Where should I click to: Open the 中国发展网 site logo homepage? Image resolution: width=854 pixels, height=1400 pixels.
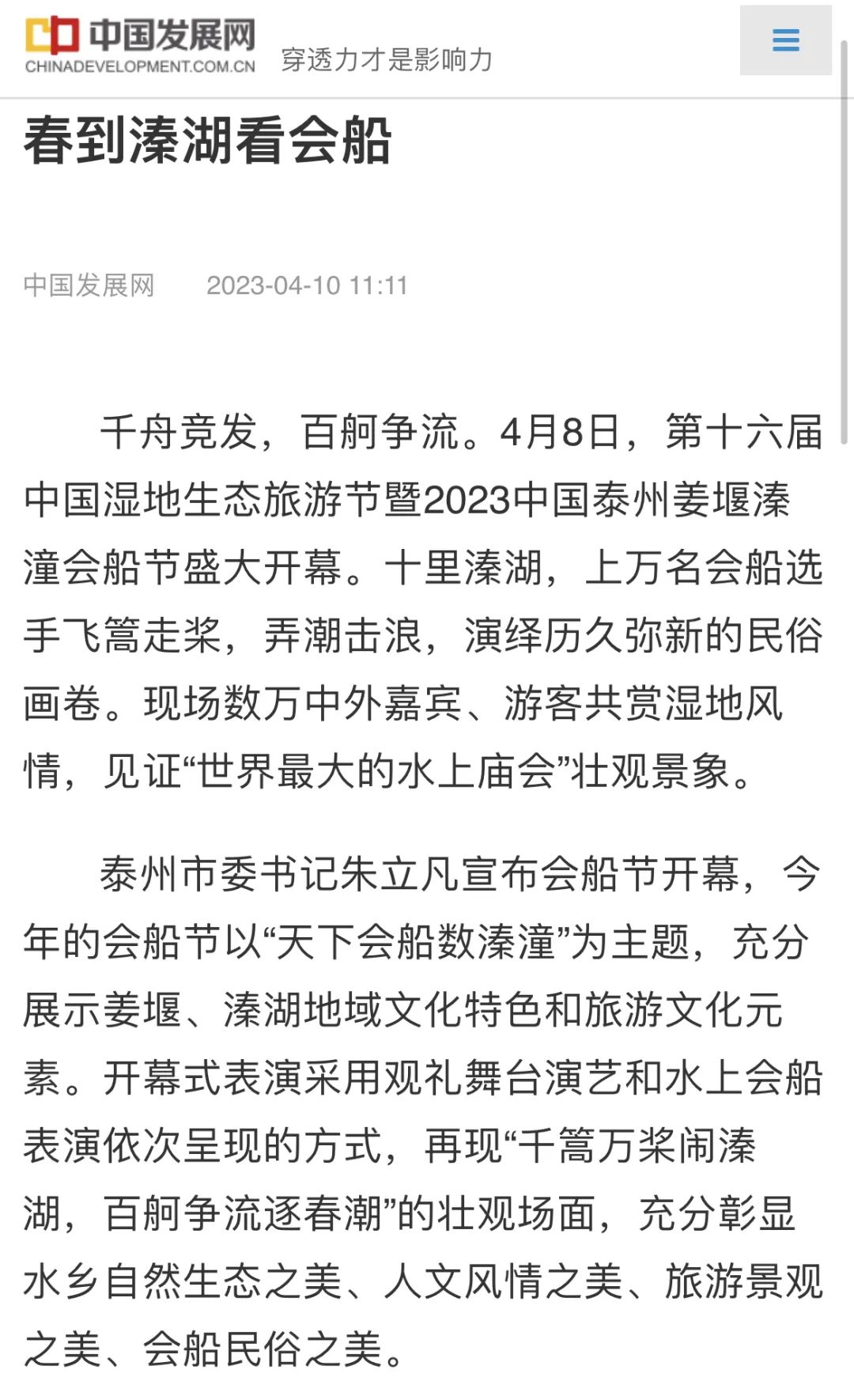coord(140,44)
